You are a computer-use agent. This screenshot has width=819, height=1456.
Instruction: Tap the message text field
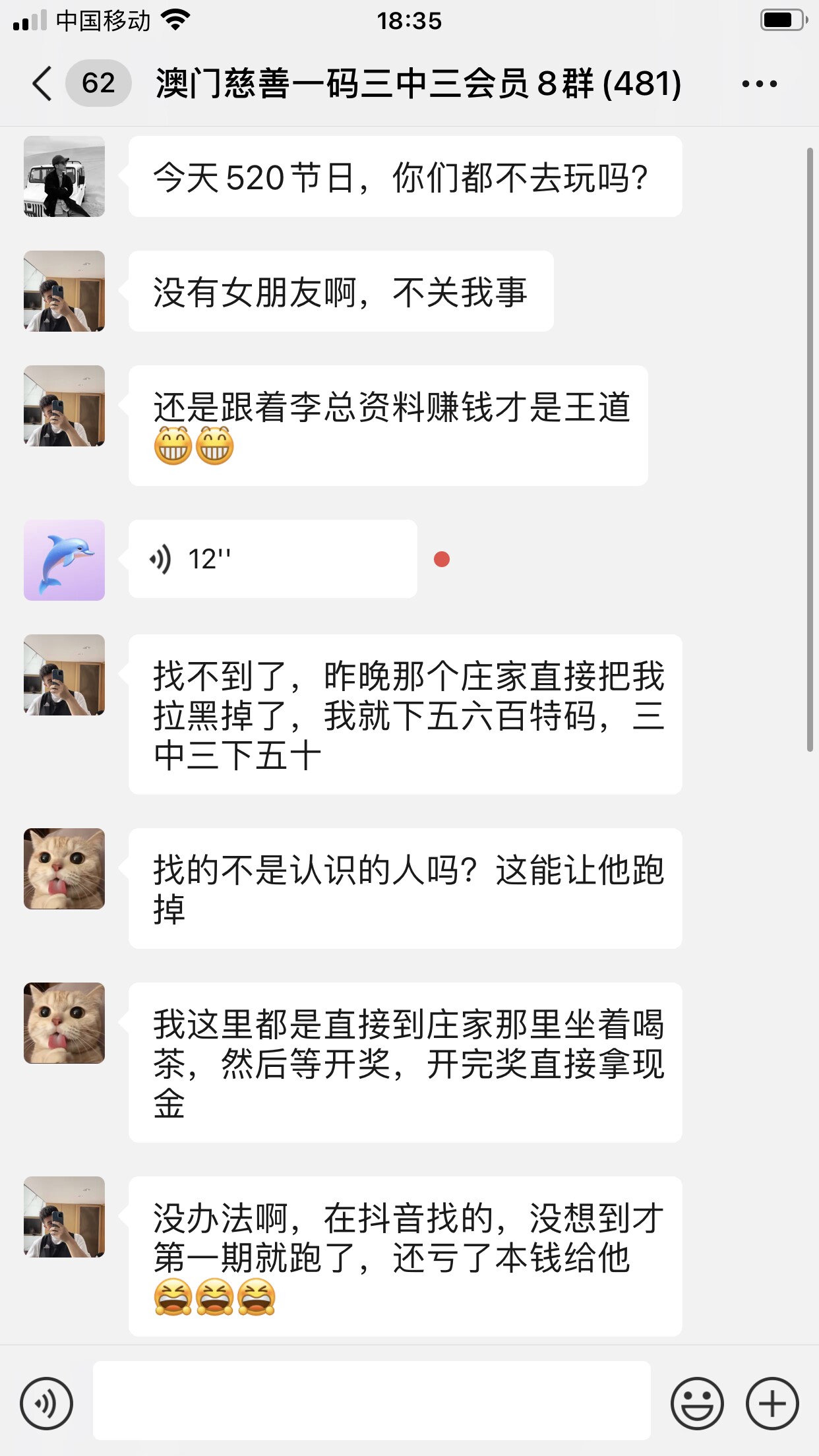coord(371,1401)
